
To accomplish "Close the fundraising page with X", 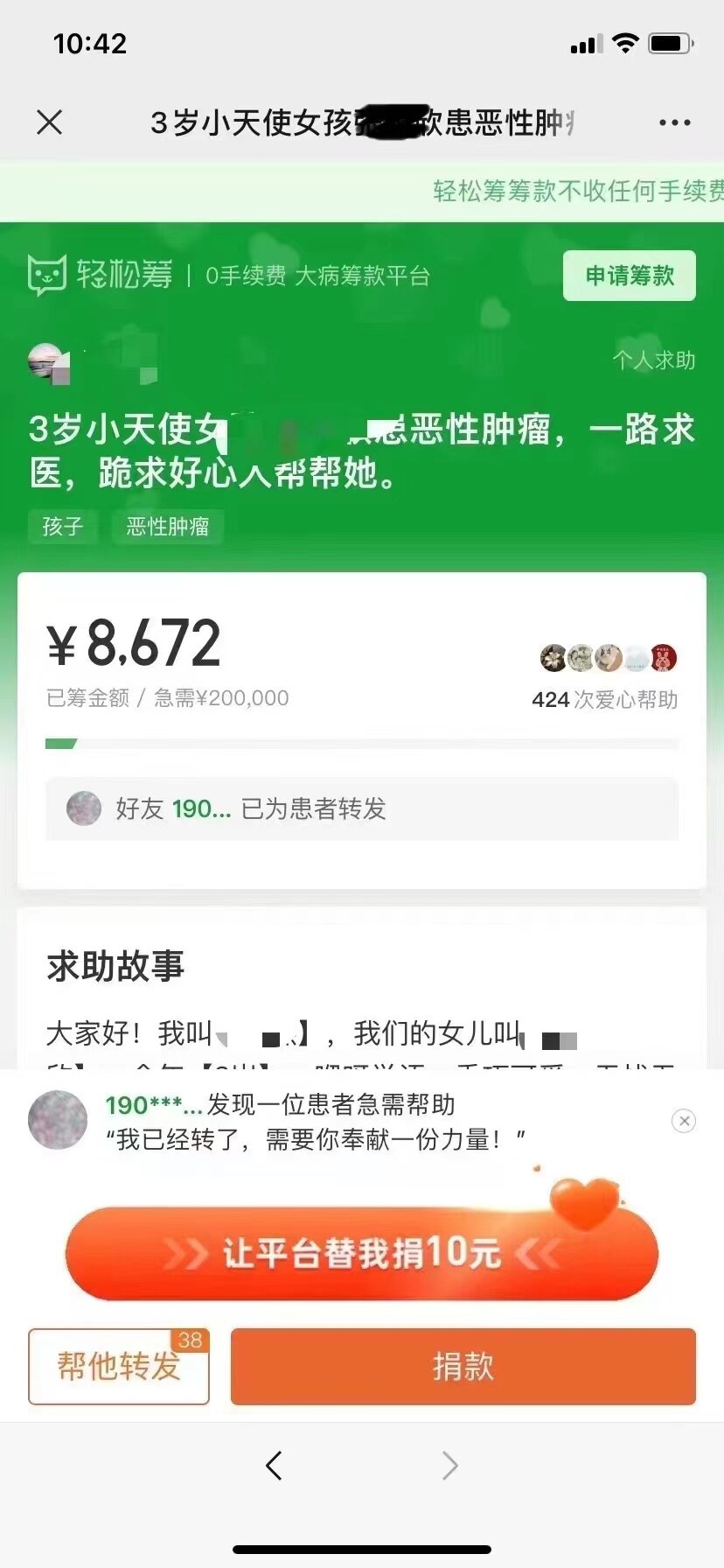I will click(50, 122).
